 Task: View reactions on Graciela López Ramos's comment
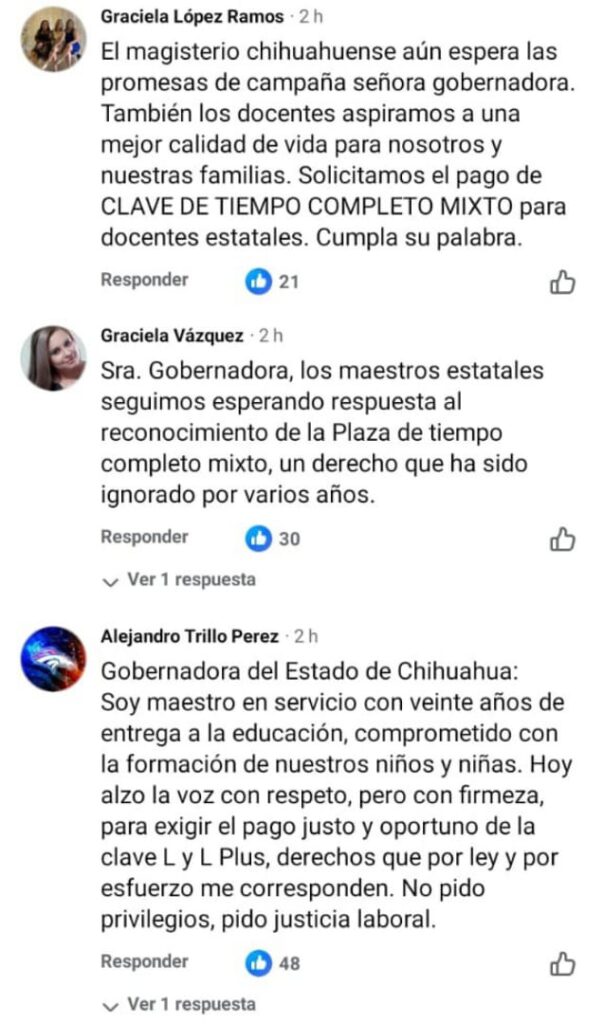pos(273,282)
